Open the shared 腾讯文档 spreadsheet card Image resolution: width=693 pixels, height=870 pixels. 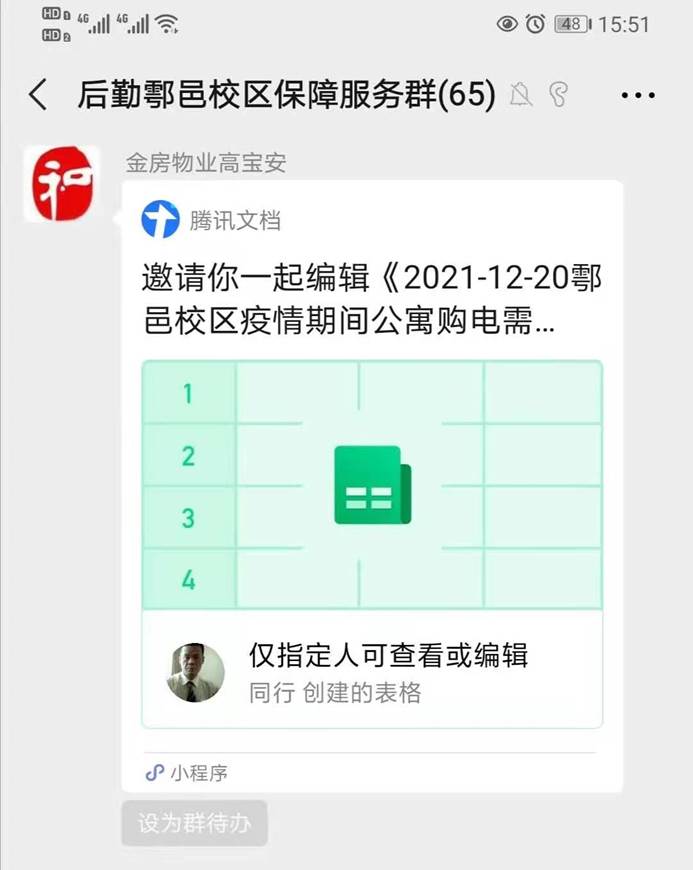(x=372, y=484)
